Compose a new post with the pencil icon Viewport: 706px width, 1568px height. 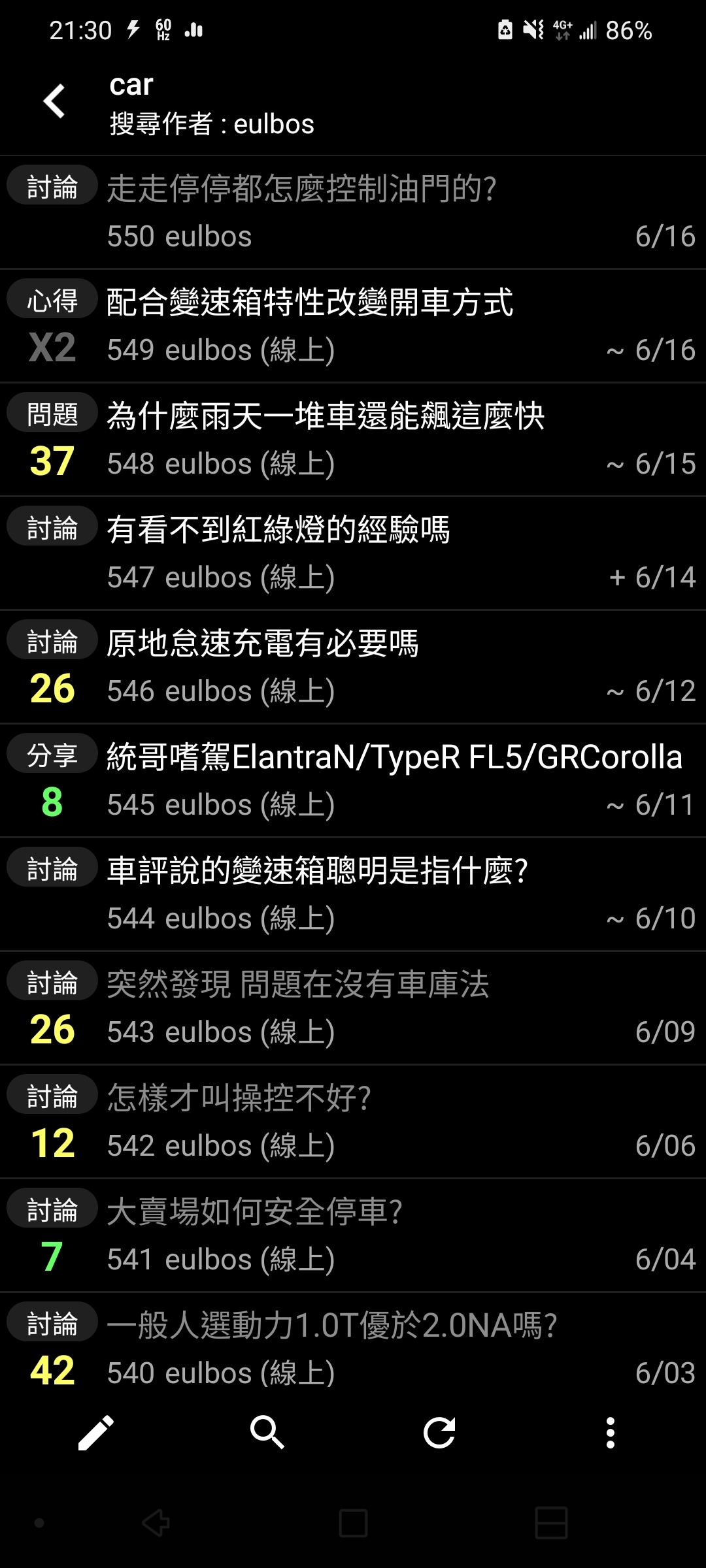click(95, 1433)
